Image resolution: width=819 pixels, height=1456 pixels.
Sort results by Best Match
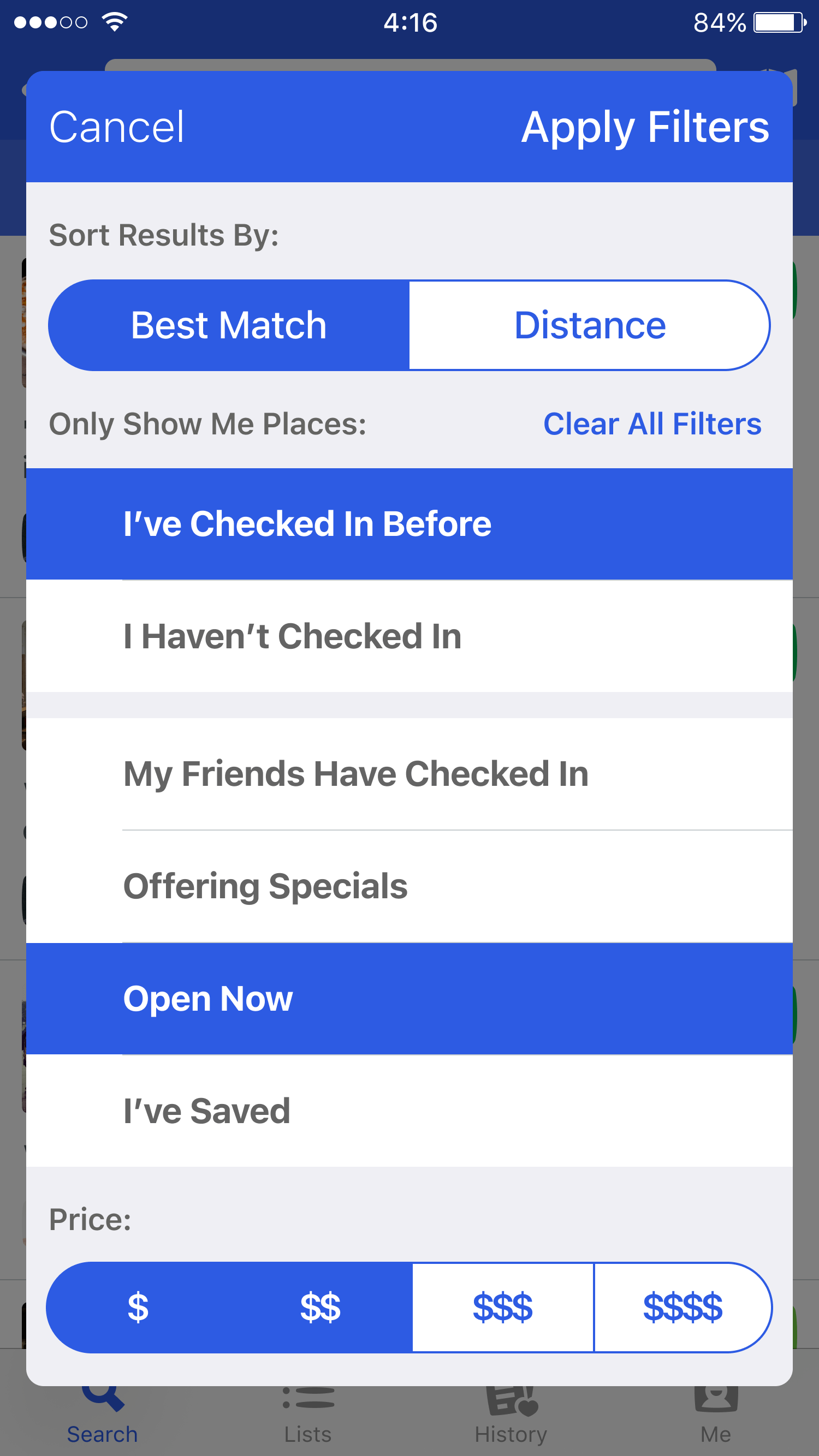229,325
